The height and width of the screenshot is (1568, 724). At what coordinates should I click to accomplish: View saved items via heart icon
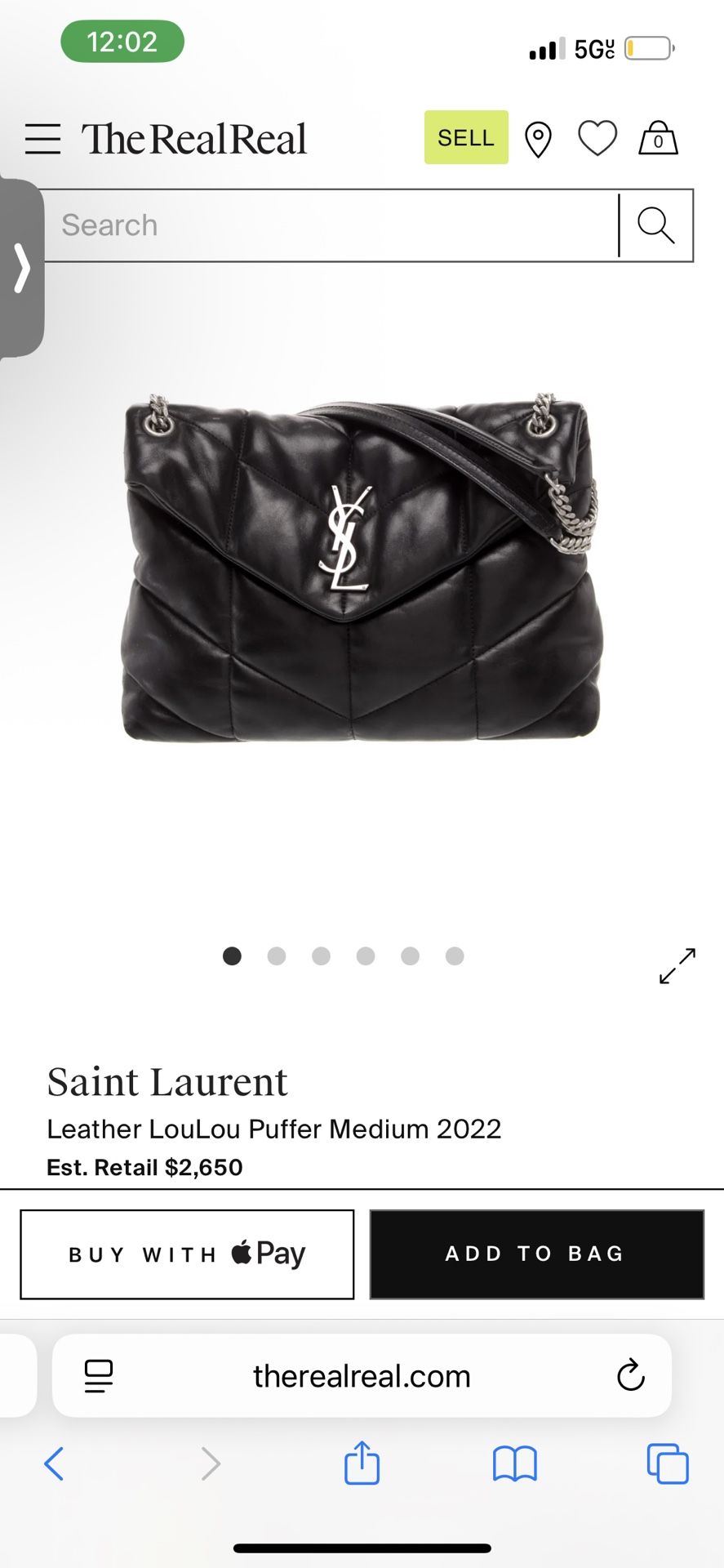click(x=597, y=138)
